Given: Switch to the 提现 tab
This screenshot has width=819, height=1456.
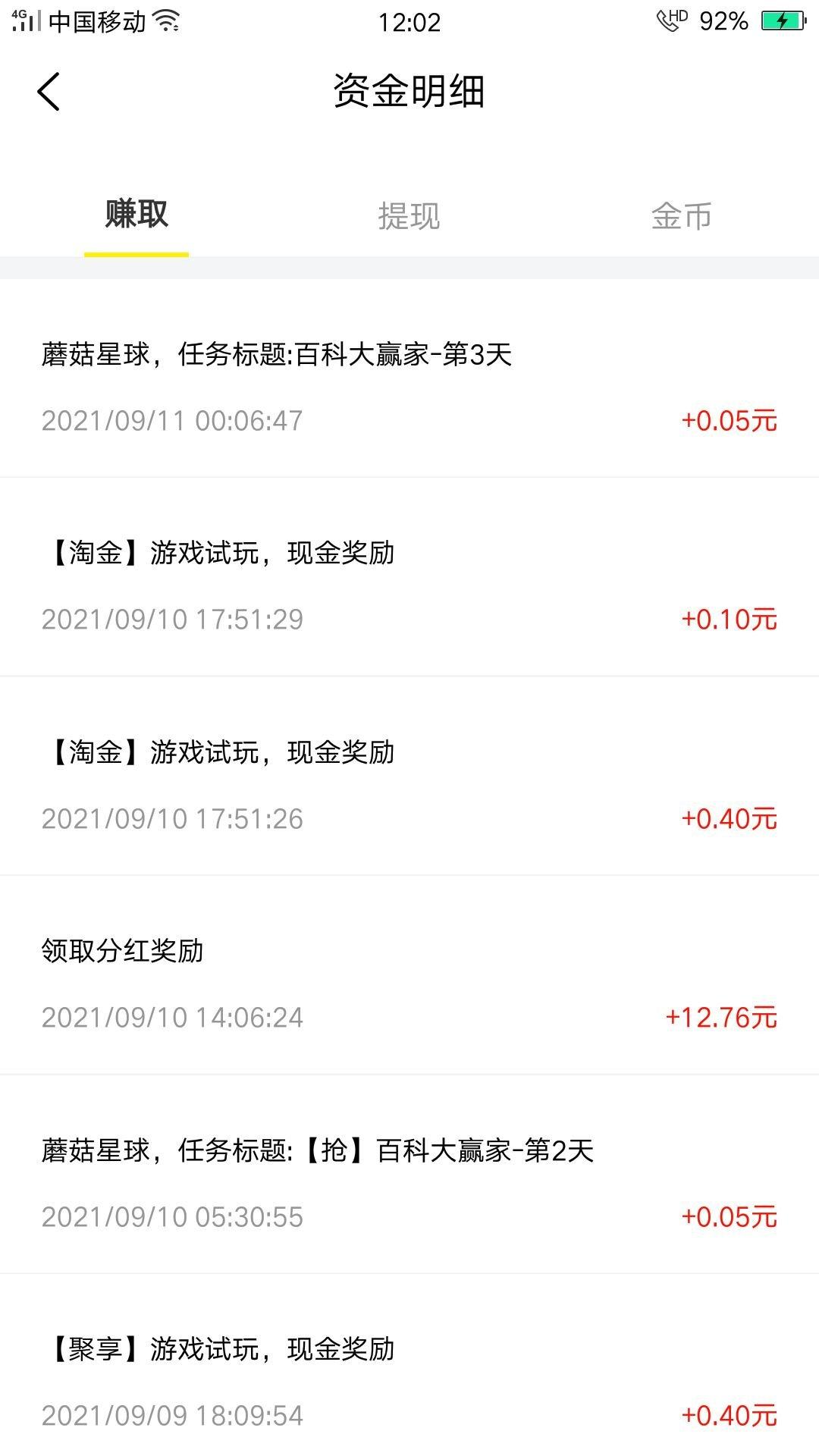Looking at the screenshot, I should point(409,216).
